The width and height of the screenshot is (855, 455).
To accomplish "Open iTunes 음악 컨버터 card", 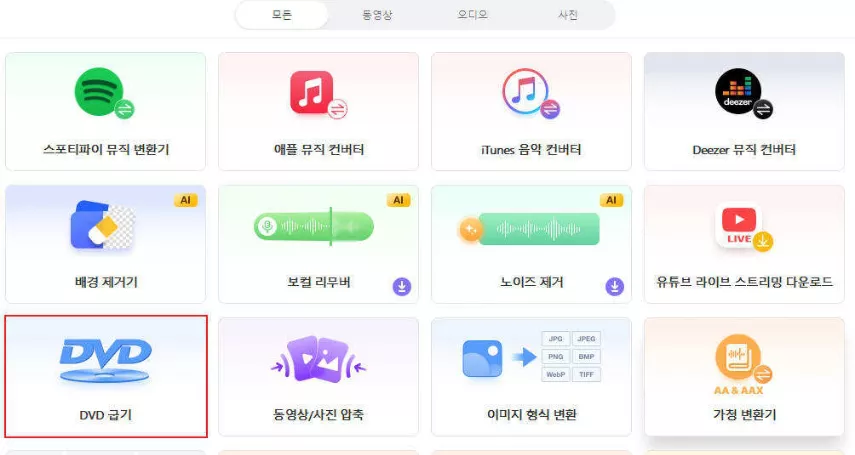I will [531, 110].
